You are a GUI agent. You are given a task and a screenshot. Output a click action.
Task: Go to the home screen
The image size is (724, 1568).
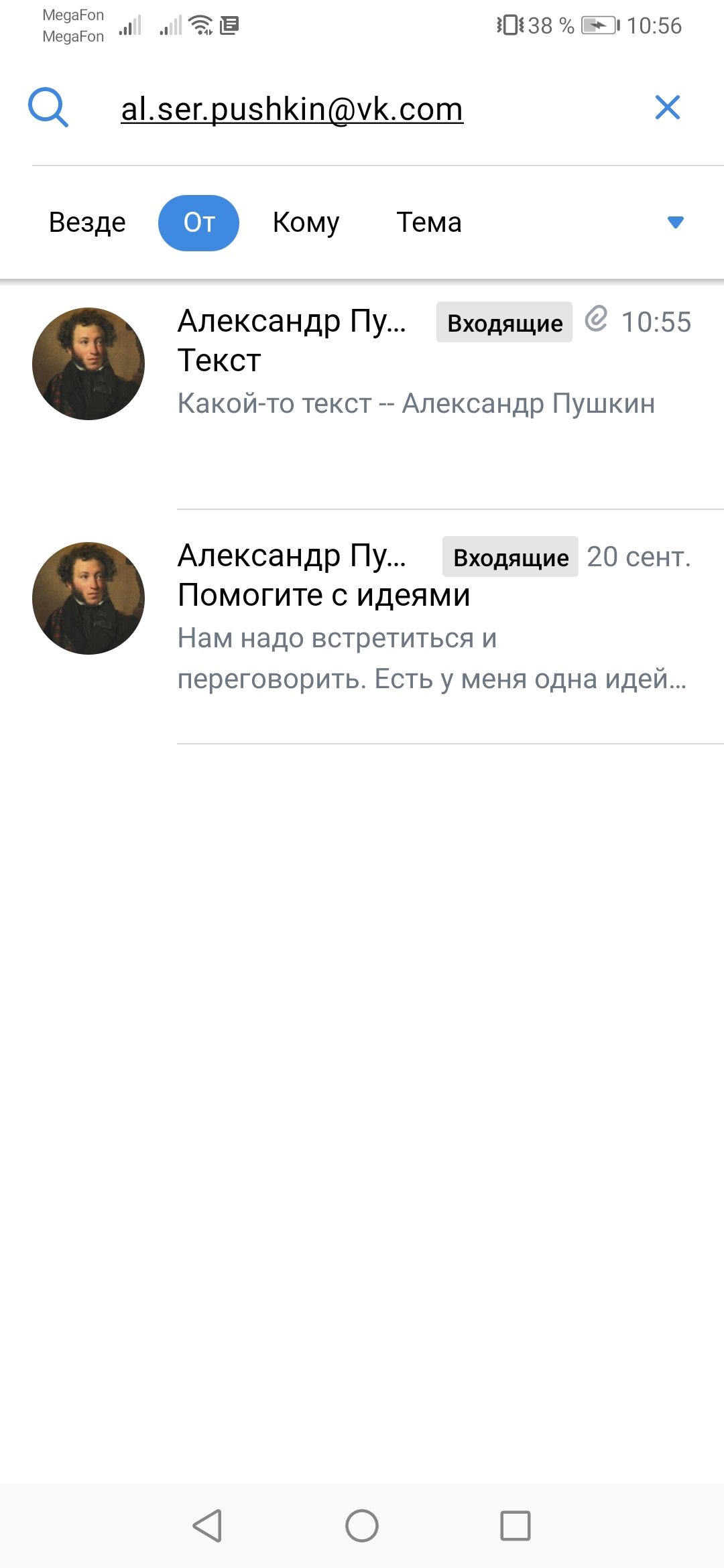point(362,1526)
